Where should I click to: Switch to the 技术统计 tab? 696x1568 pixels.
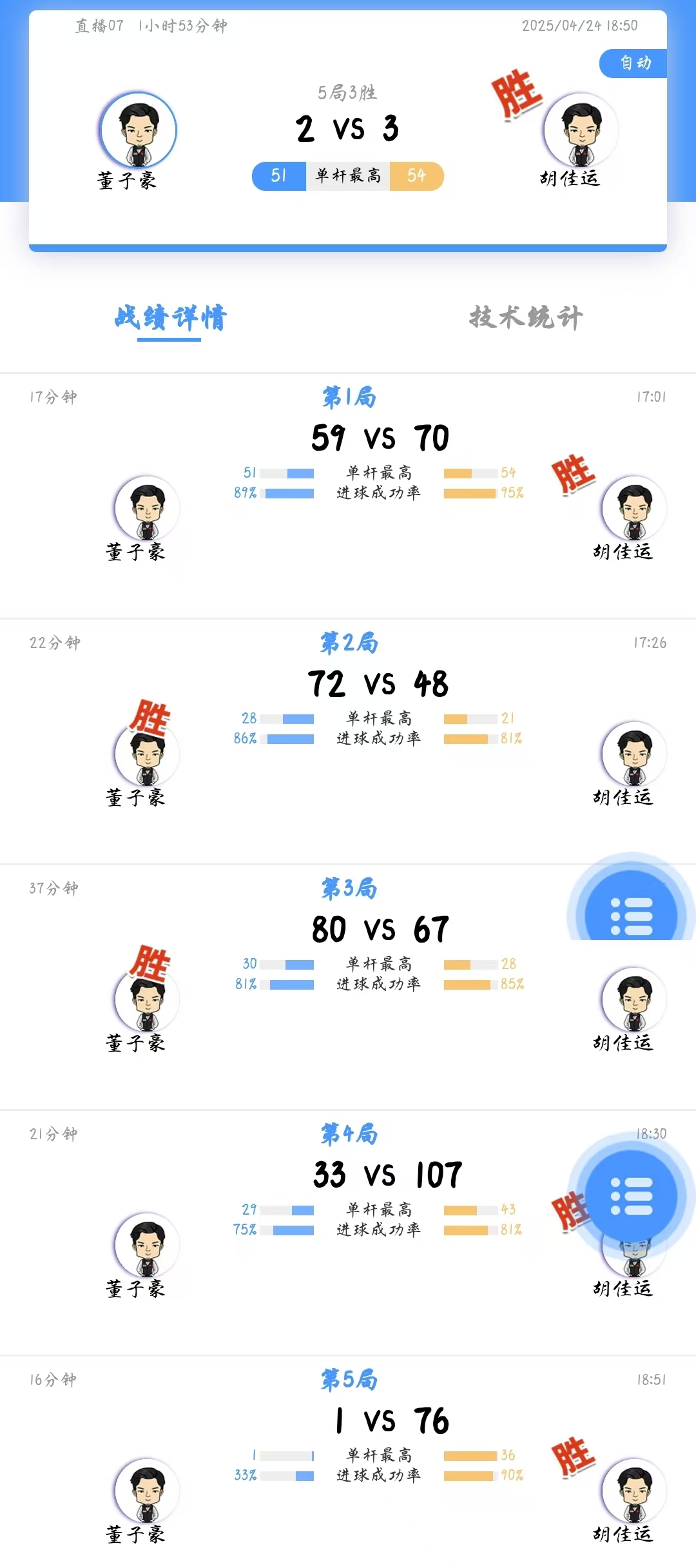pos(525,317)
